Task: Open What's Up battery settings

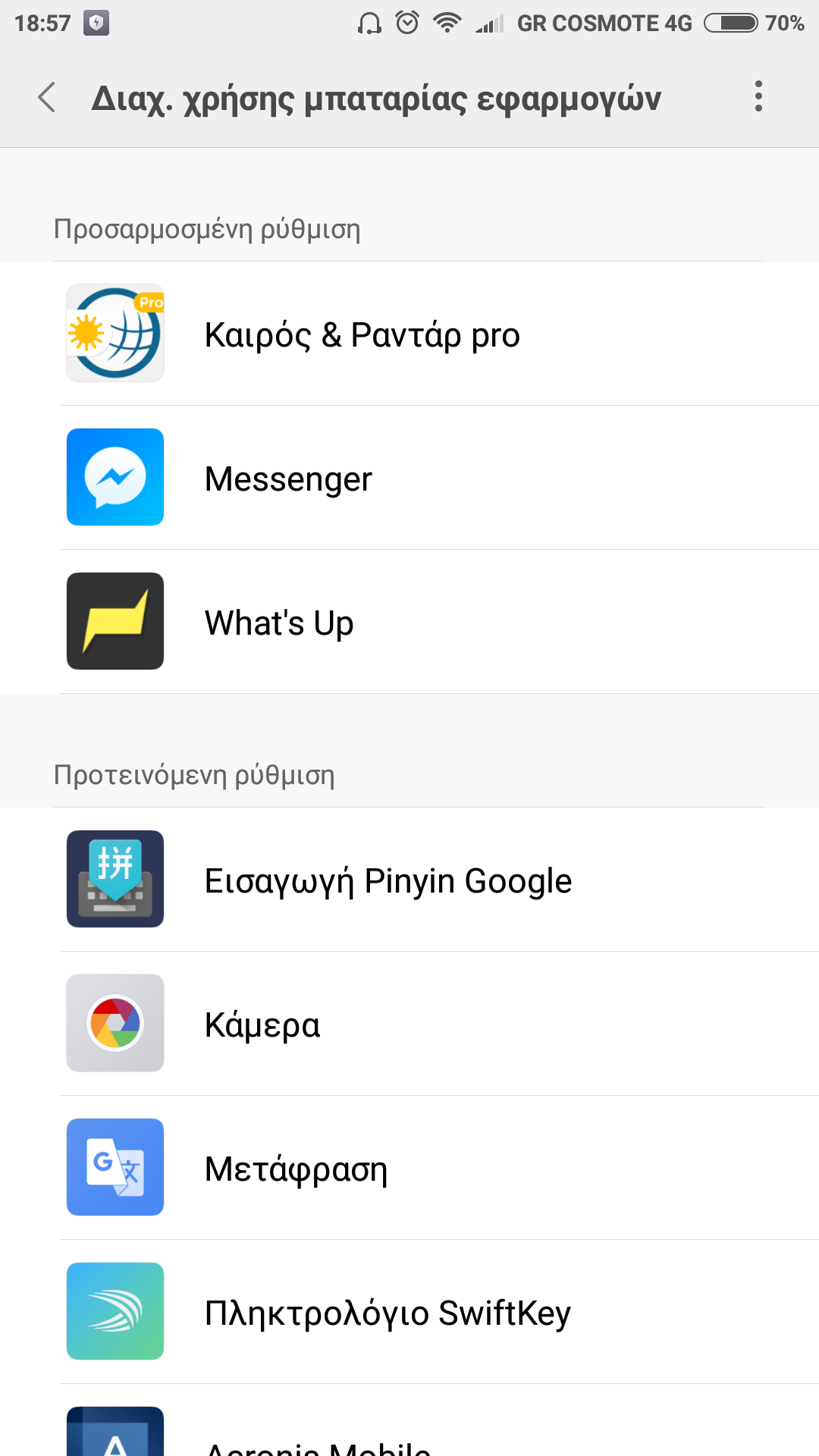Action: 409,622
